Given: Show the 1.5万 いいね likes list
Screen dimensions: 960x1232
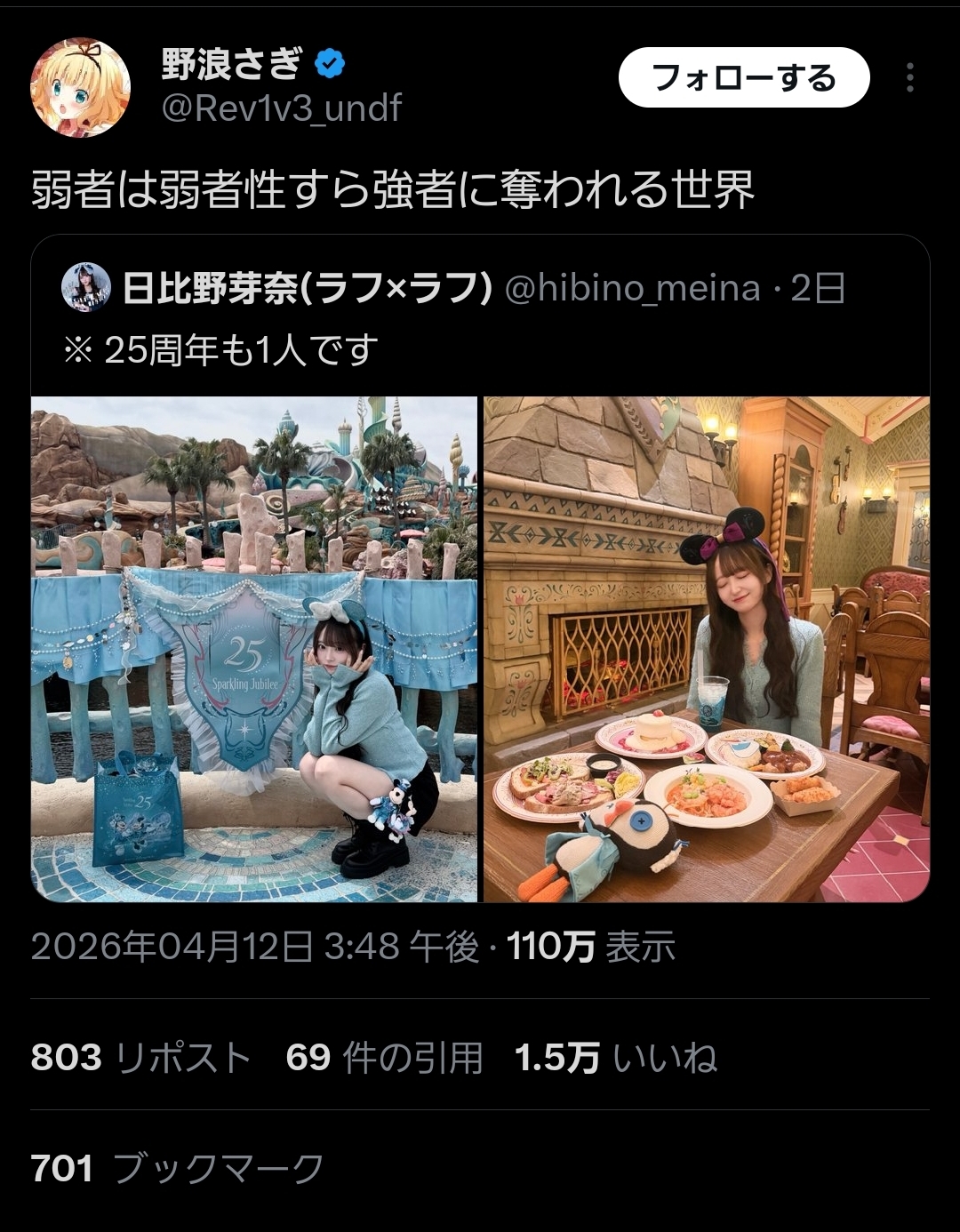Looking at the screenshot, I should click(616, 1058).
